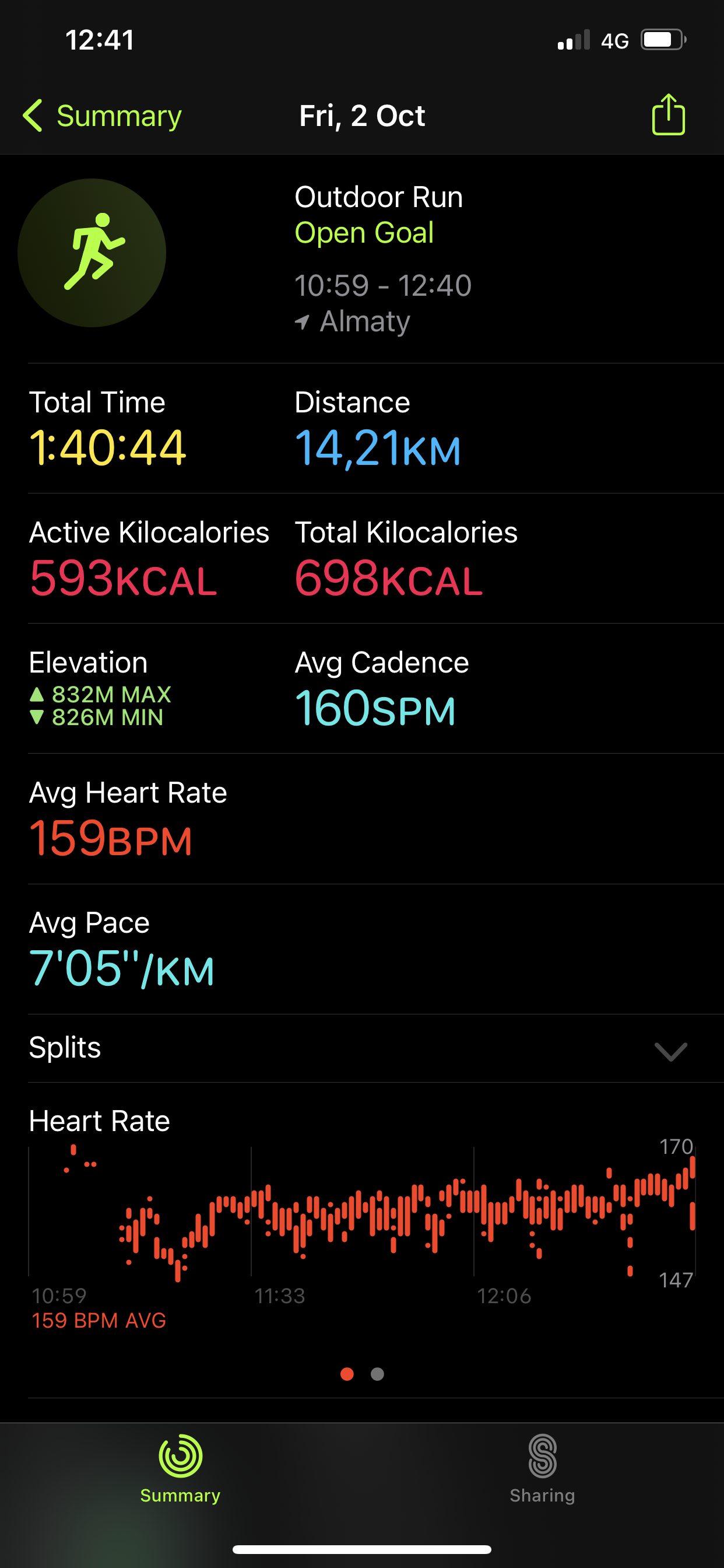724x1568 pixels.
Task: Go back to Summary
Action: click(102, 116)
